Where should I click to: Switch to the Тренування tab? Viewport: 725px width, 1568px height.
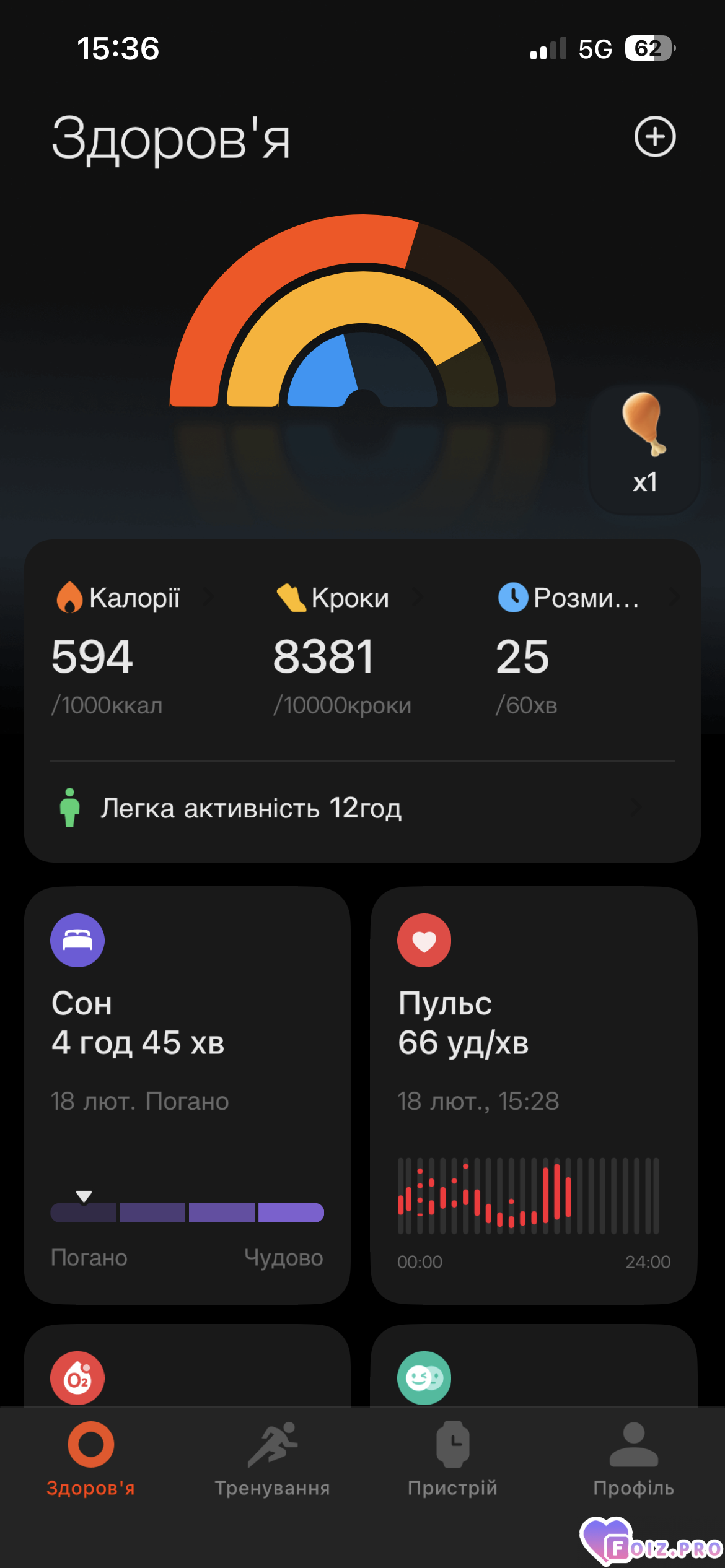click(x=272, y=1458)
